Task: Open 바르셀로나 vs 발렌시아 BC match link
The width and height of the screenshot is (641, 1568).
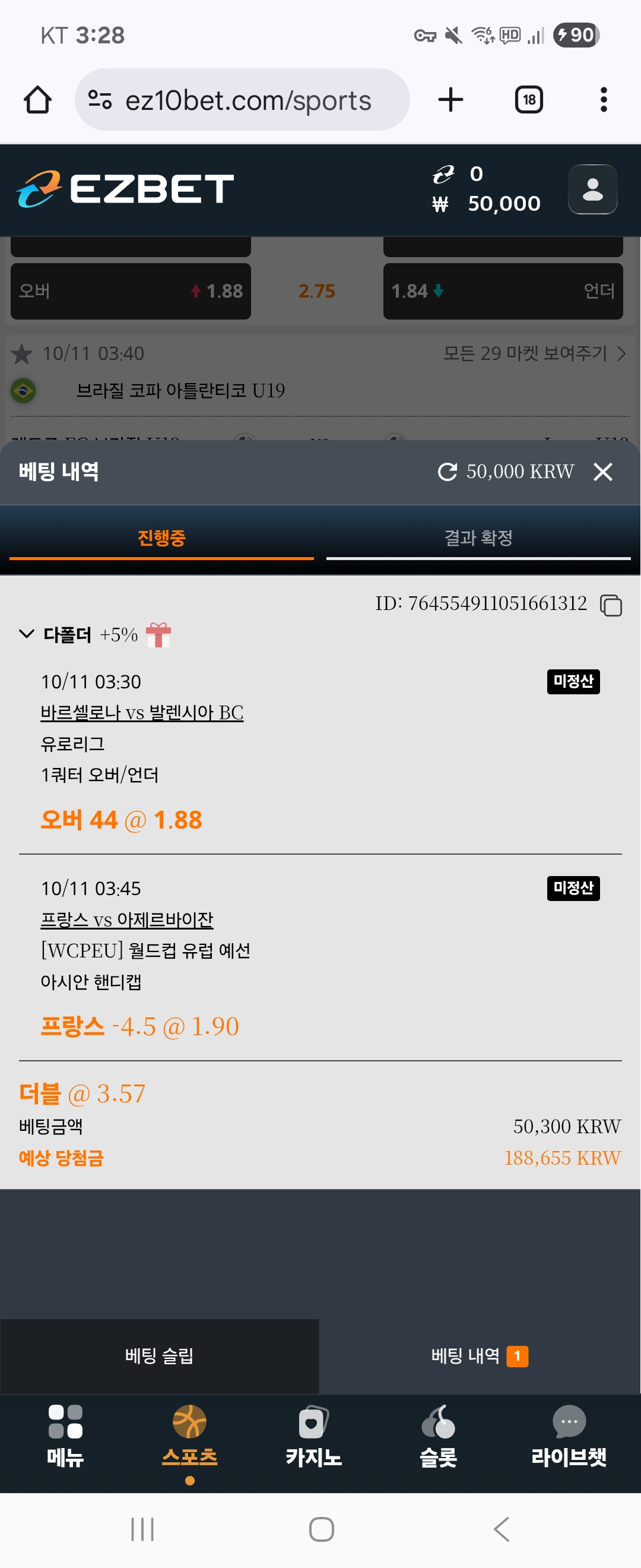Action: [142, 712]
